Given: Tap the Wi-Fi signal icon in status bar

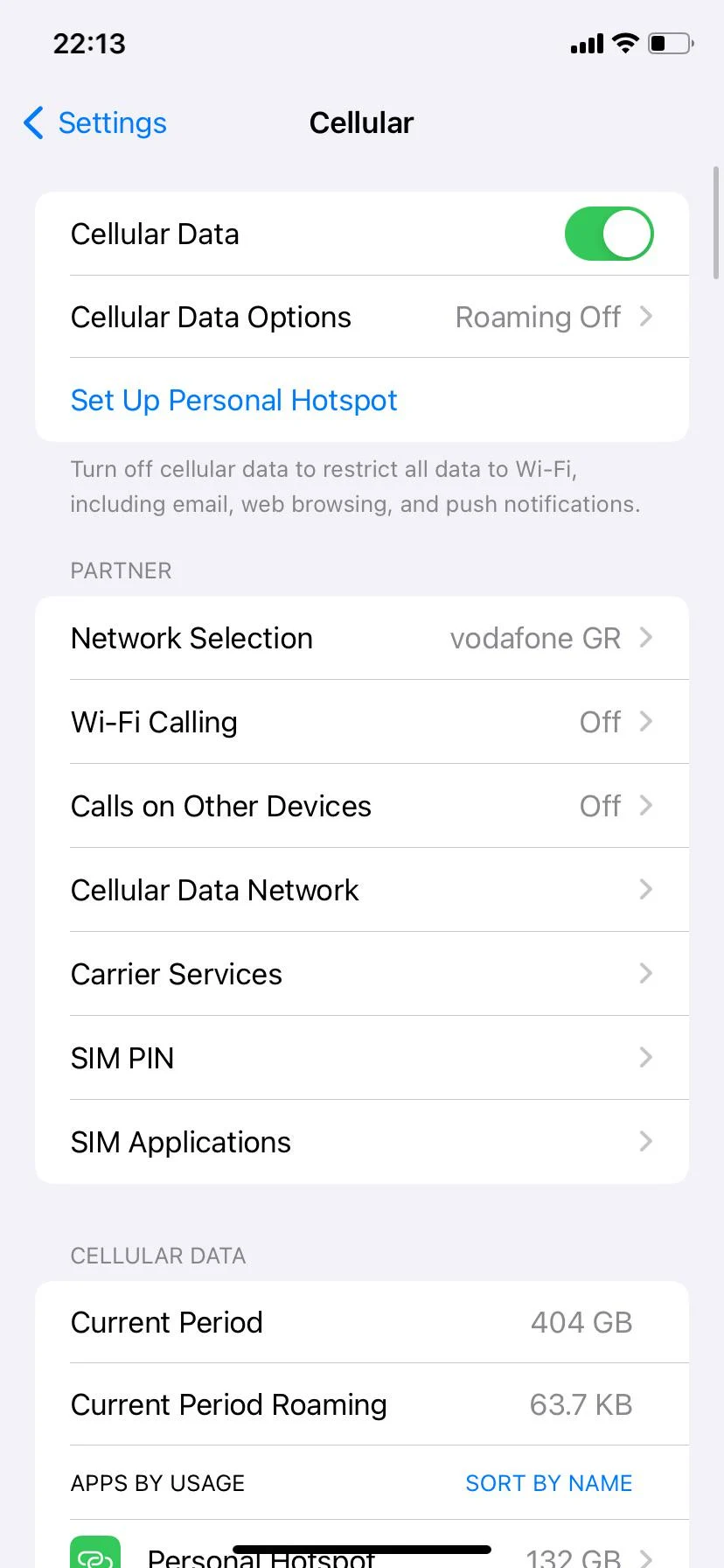Looking at the screenshot, I should coord(624,43).
